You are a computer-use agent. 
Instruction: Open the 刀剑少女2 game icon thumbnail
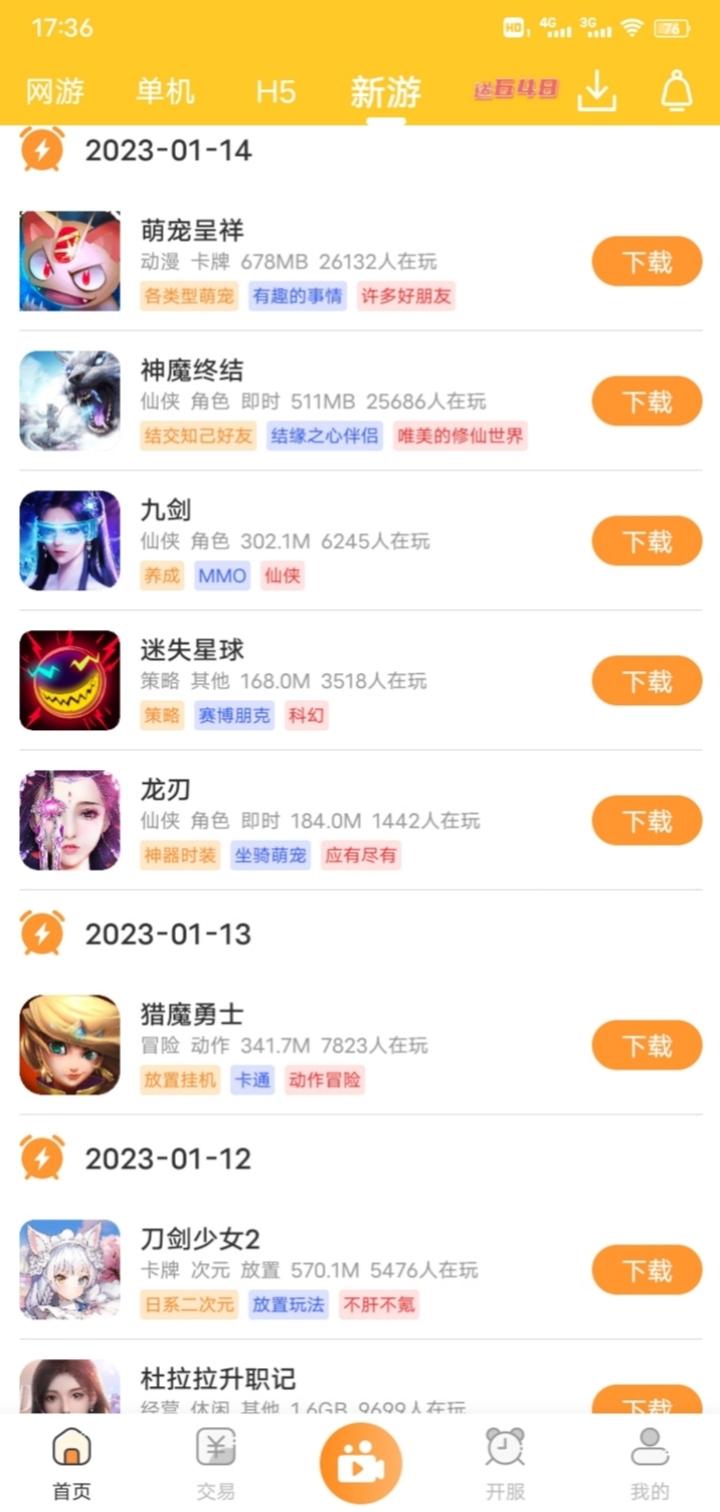coord(70,1270)
